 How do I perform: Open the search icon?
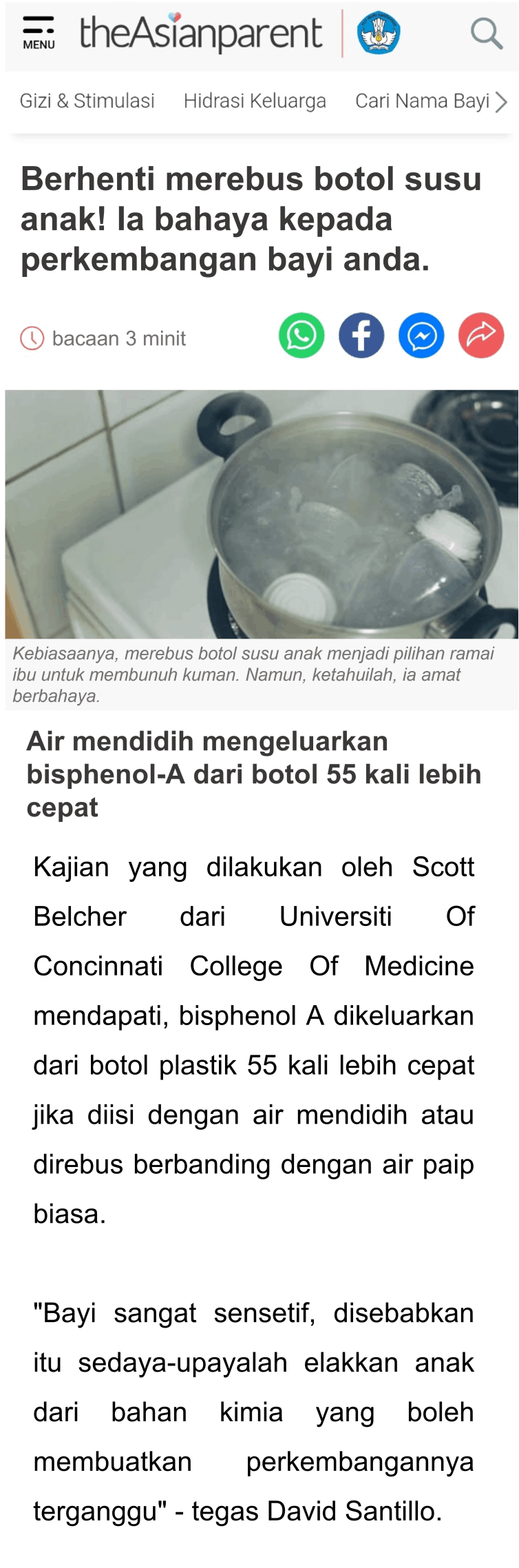coord(486,33)
